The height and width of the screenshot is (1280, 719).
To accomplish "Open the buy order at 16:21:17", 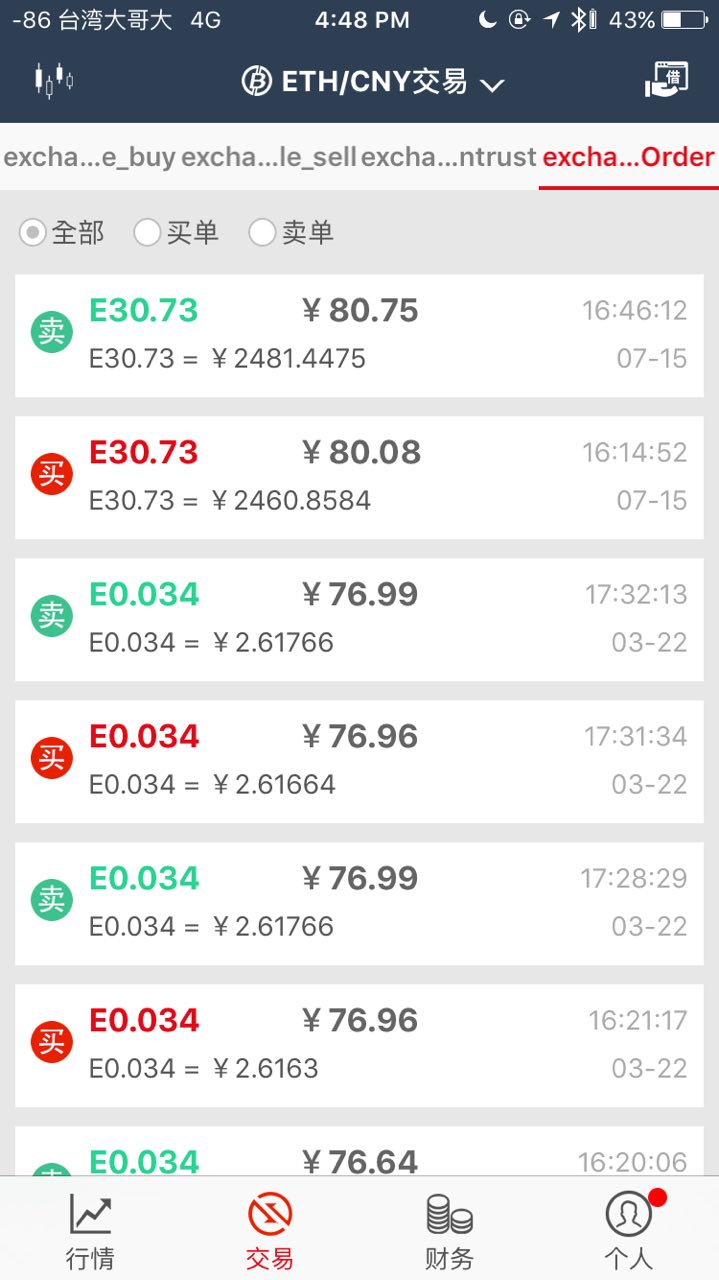I will pos(359,1045).
